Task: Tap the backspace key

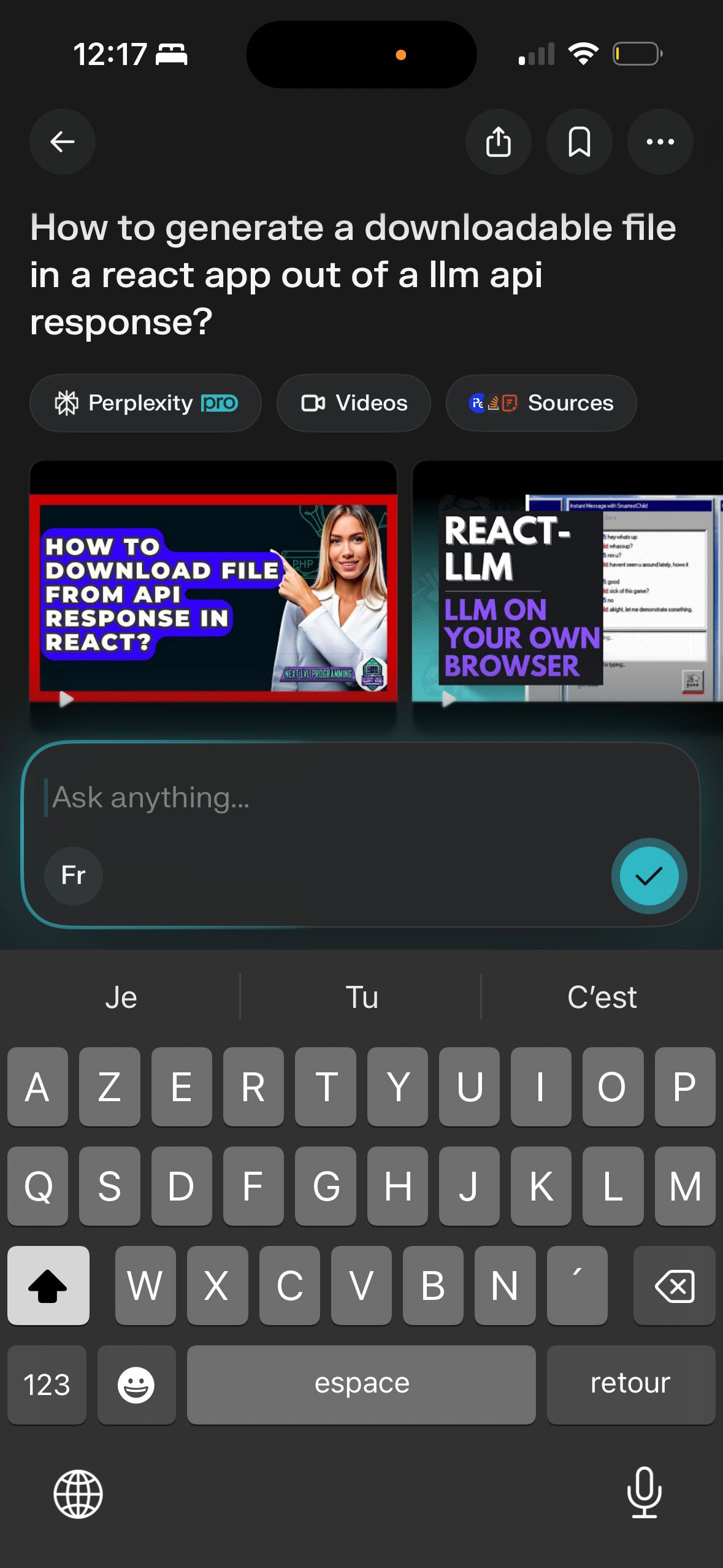Action: (675, 1285)
